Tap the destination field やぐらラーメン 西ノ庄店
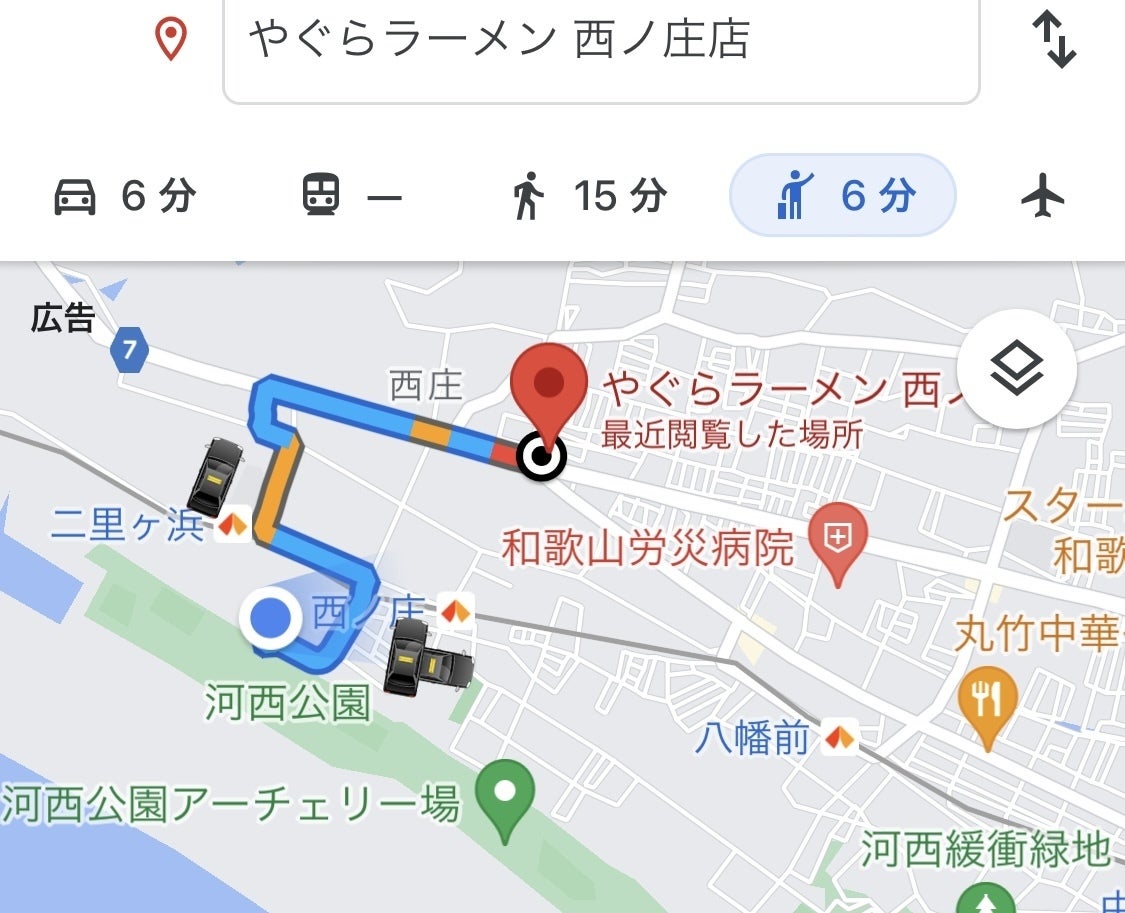This screenshot has height=913, width=1125. (x=600, y=42)
